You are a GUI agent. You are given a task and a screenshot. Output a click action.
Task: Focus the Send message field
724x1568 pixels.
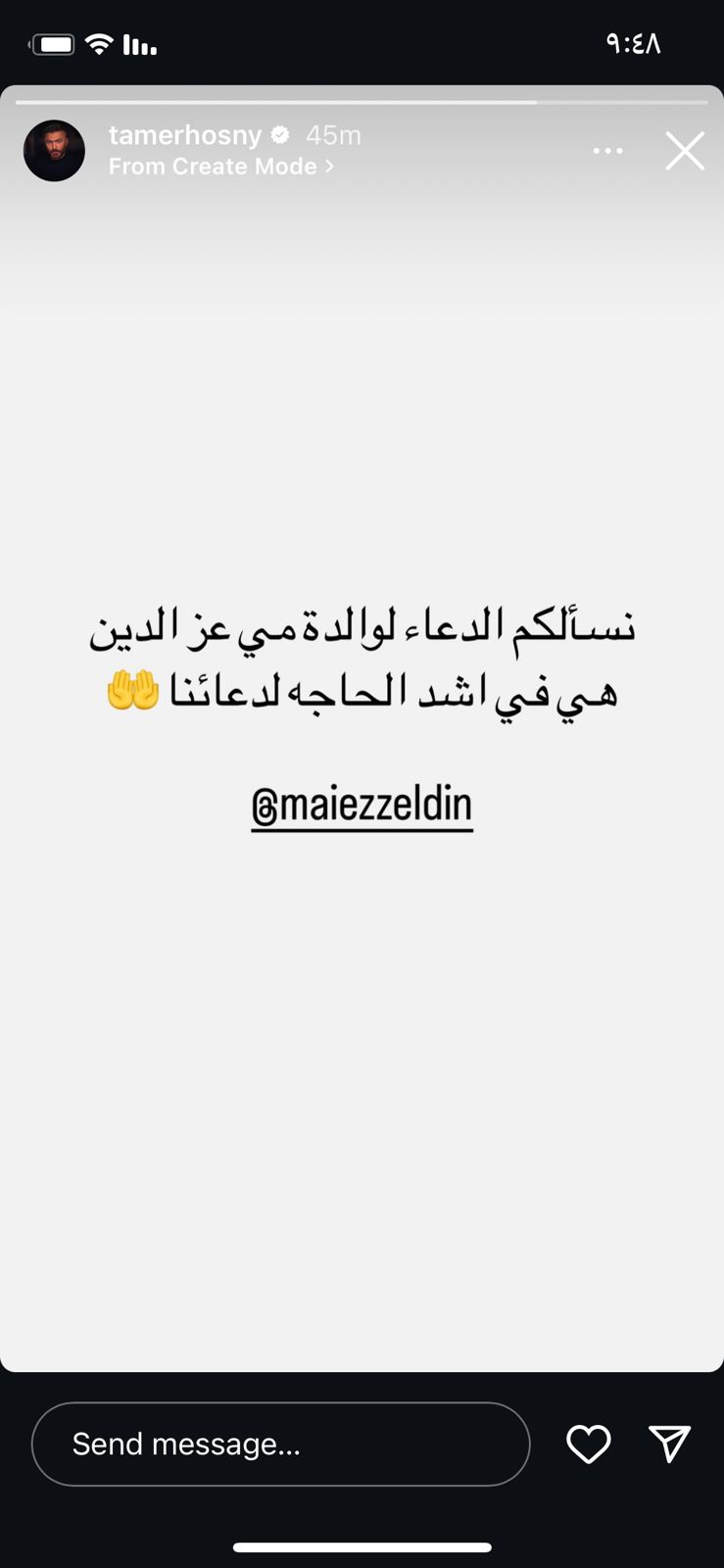point(280,1444)
